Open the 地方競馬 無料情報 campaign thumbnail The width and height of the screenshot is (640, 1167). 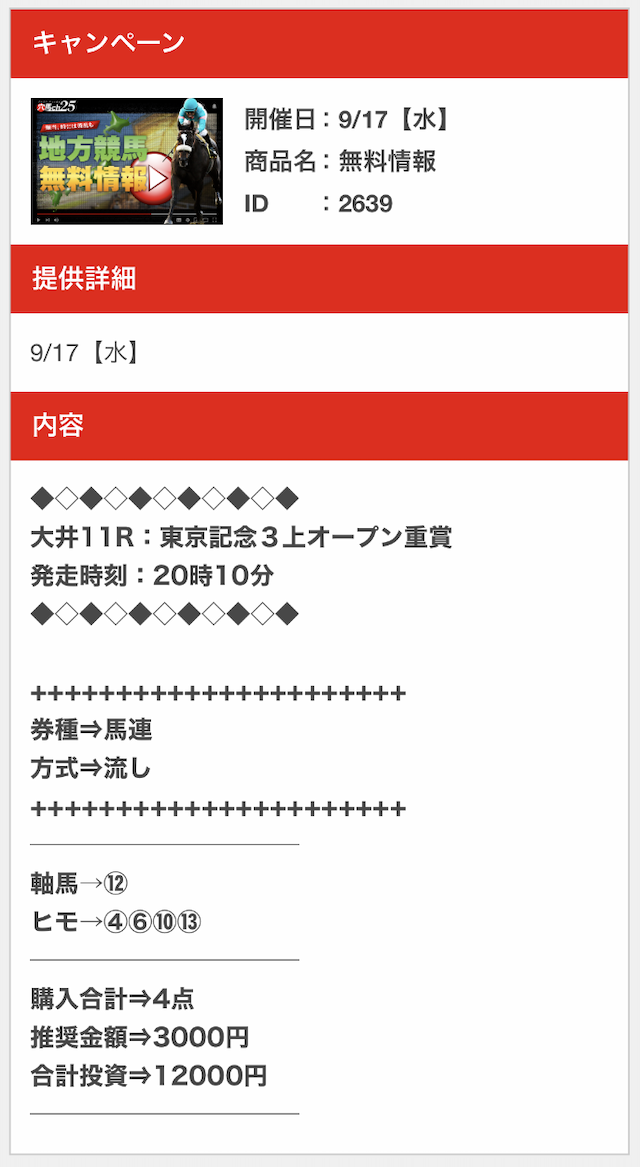click(x=127, y=161)
